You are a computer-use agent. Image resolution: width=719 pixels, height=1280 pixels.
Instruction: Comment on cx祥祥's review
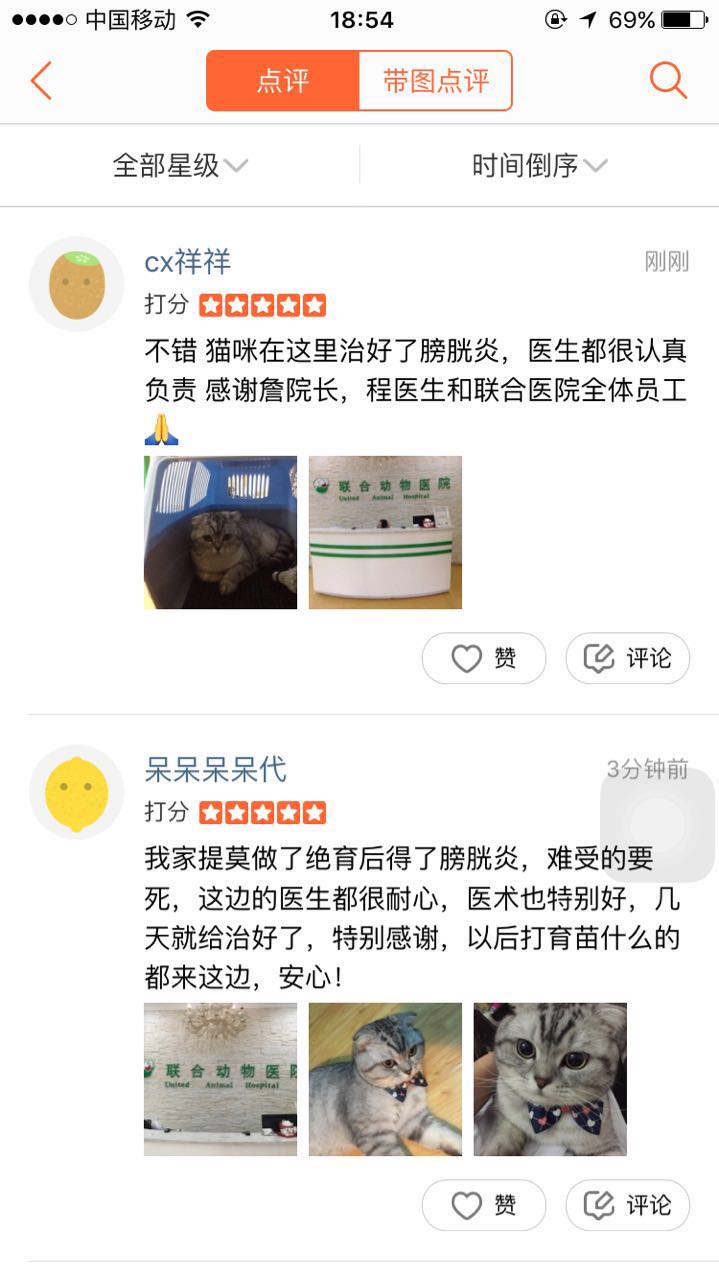pos(628,658)
